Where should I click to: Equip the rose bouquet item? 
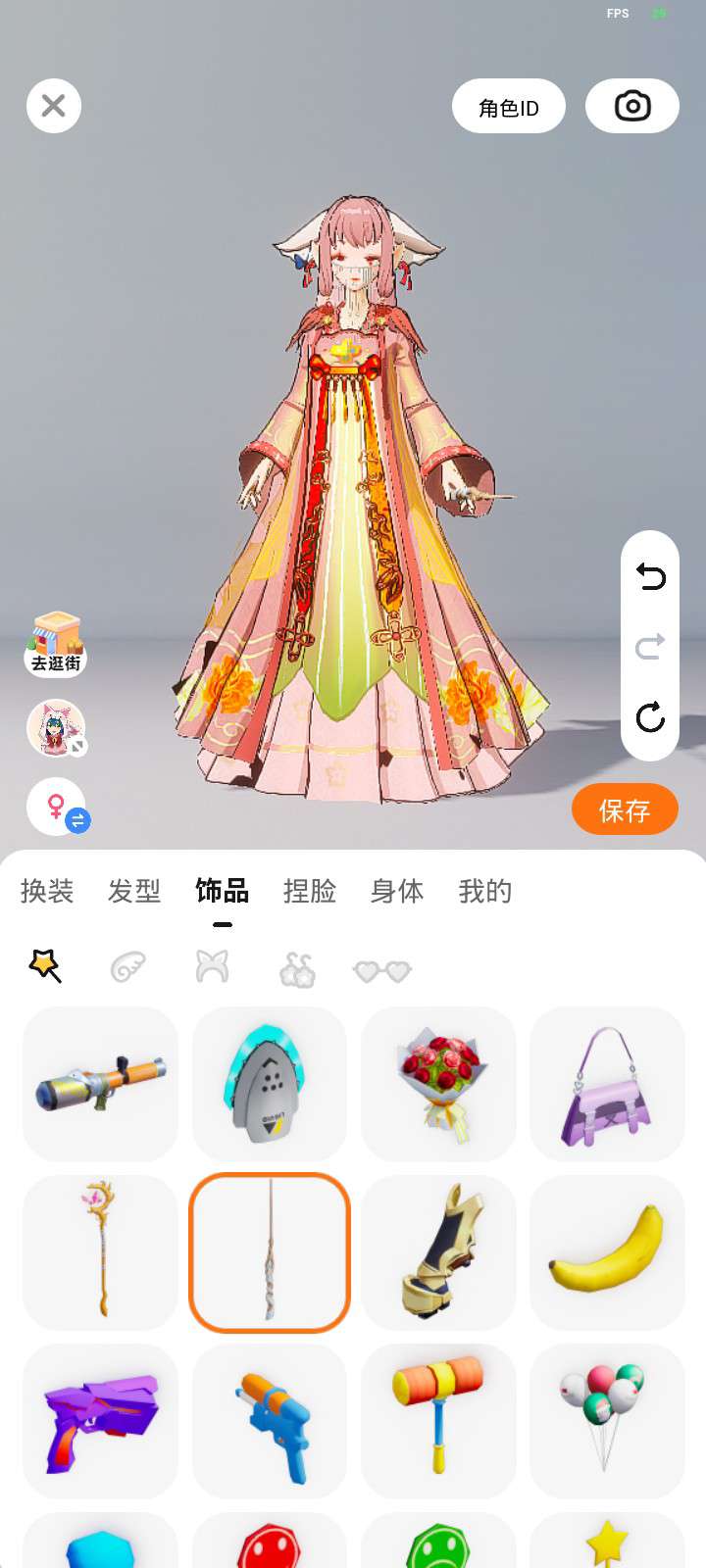[438, 1084]
